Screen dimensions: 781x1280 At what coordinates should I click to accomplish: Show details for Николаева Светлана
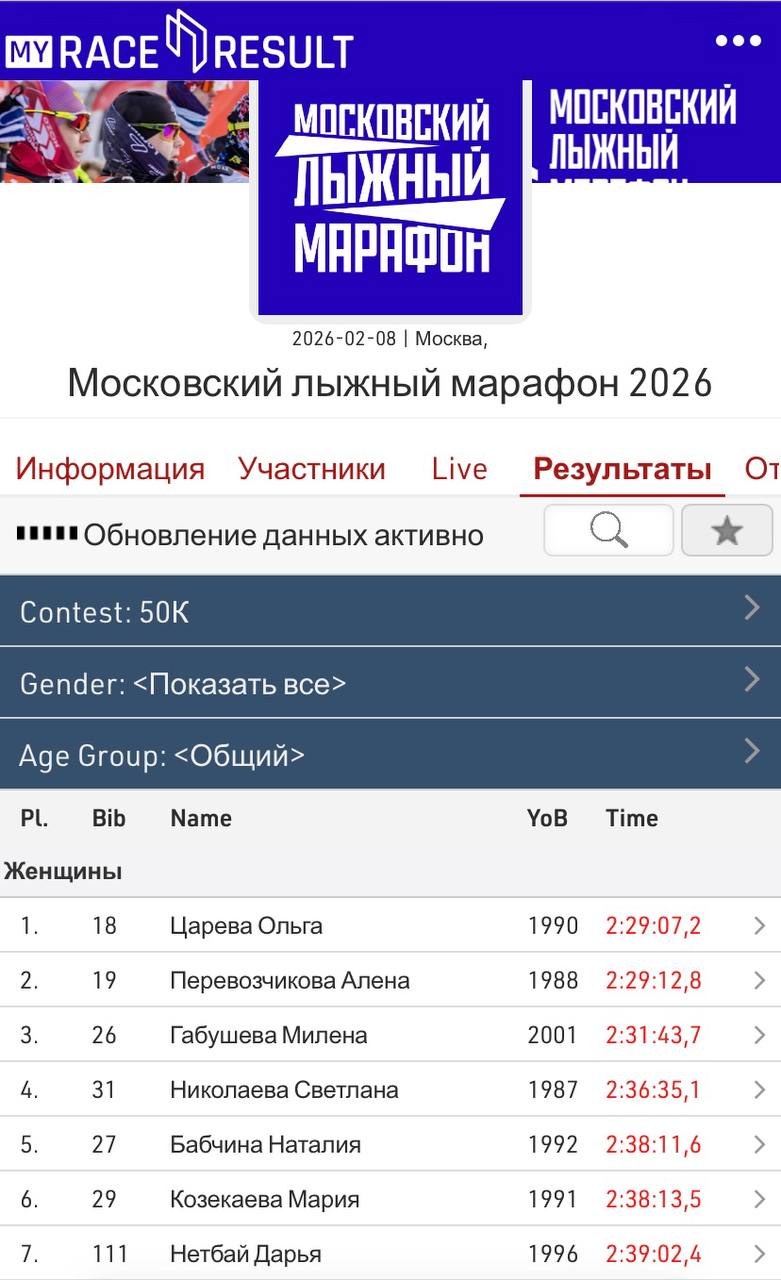tap(390, 1090)
